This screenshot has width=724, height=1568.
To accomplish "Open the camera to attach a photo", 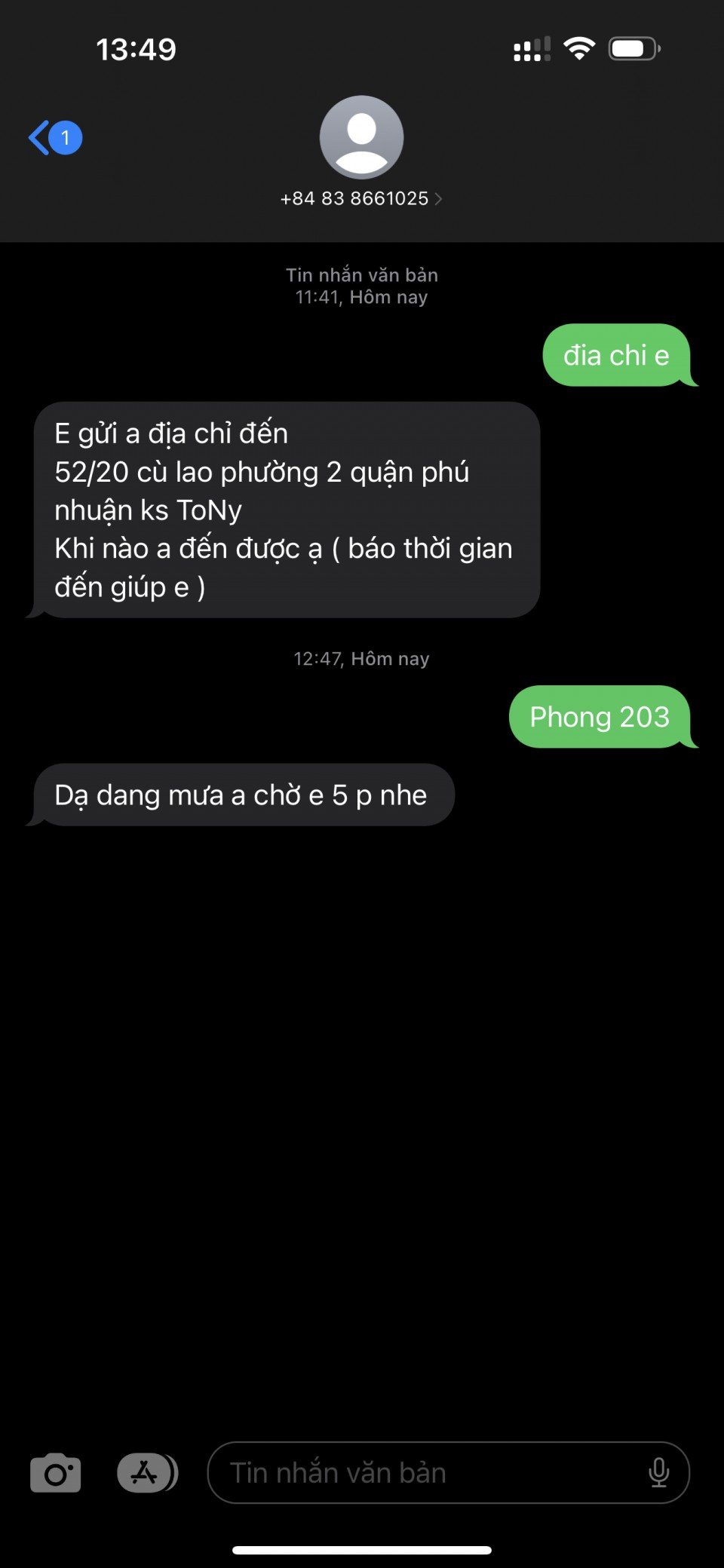I will coord(55,1473).
